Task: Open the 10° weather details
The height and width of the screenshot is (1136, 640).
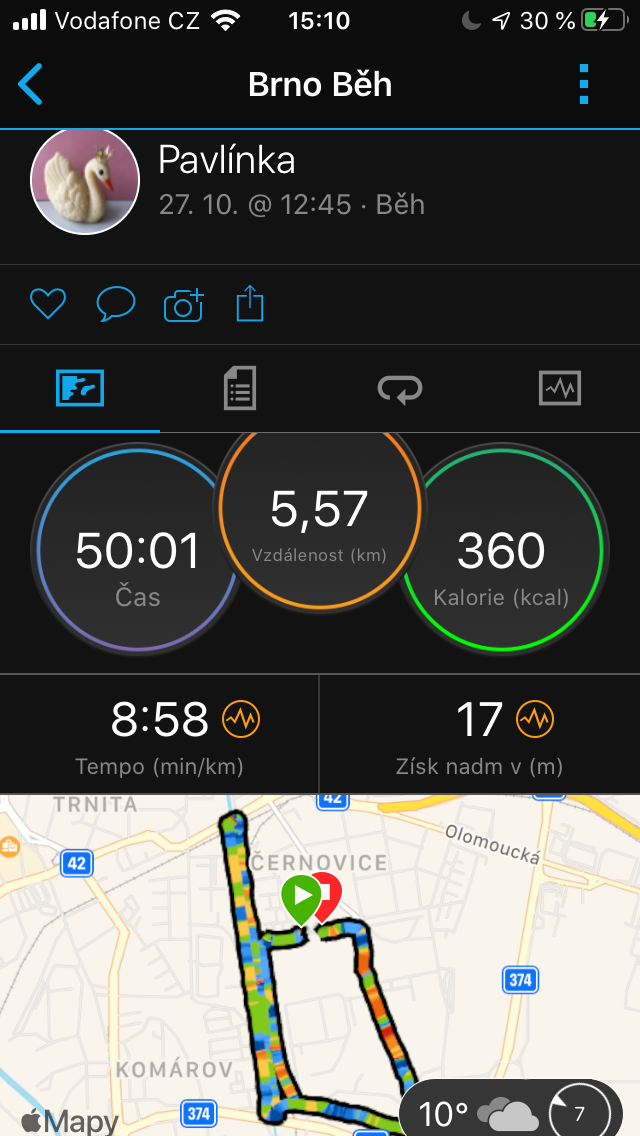Action: [x=511, y=1108]
